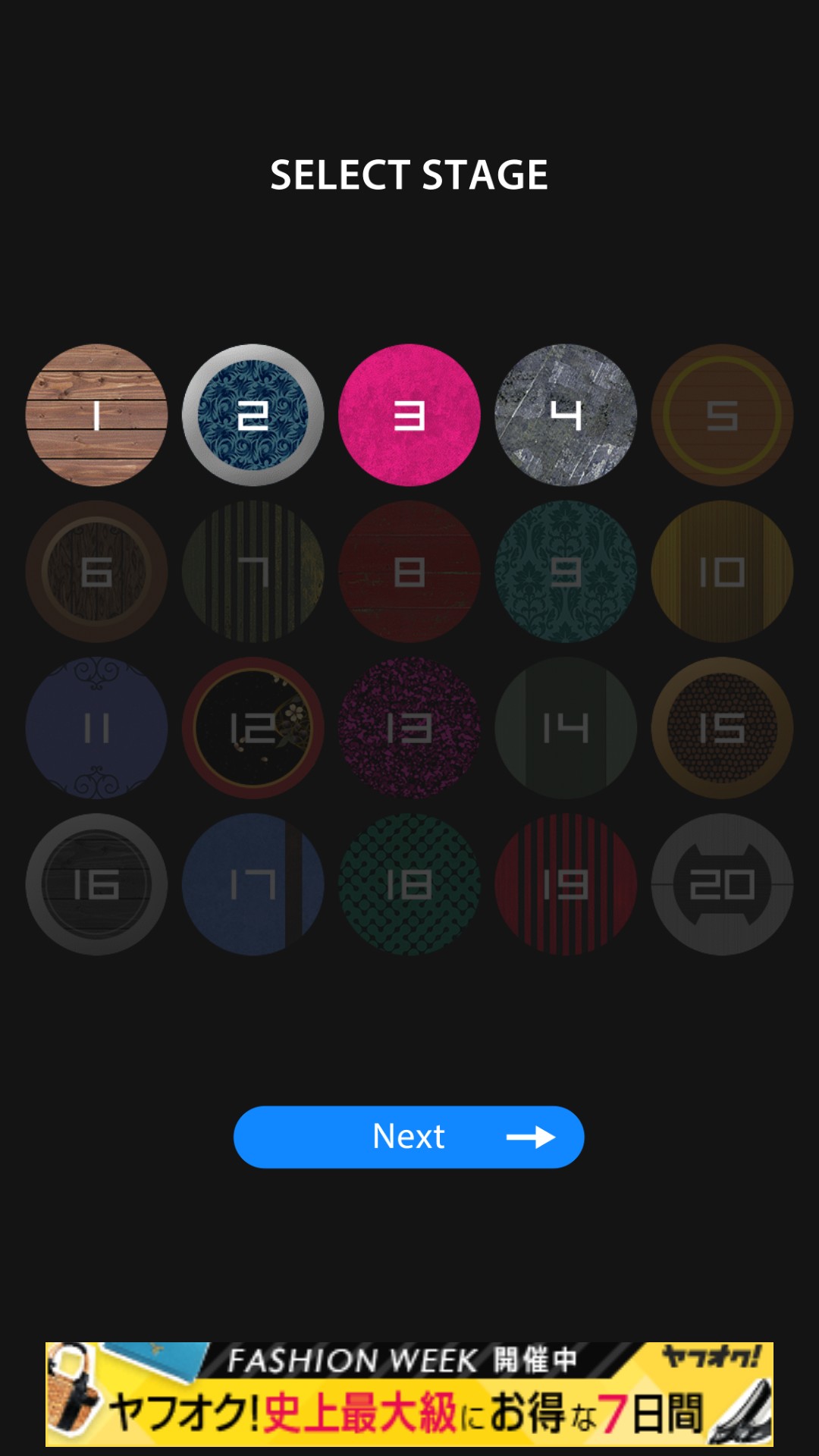This screenshot has width=819, height=1456.
Task: Open the Fashion Week ad banner
Action: (409, 1394)
